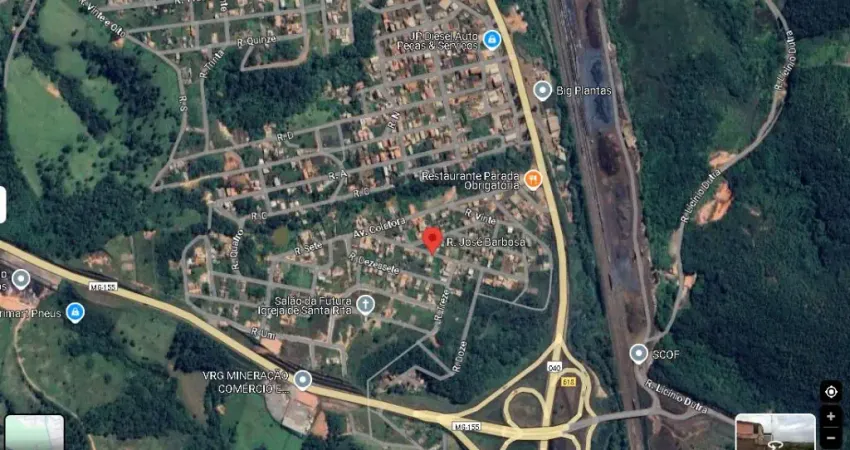The width and height of the screenshot is (850, 450).
Task: Zoom out with the minus button
Action: pyautogui.click(x=830, y=437)
